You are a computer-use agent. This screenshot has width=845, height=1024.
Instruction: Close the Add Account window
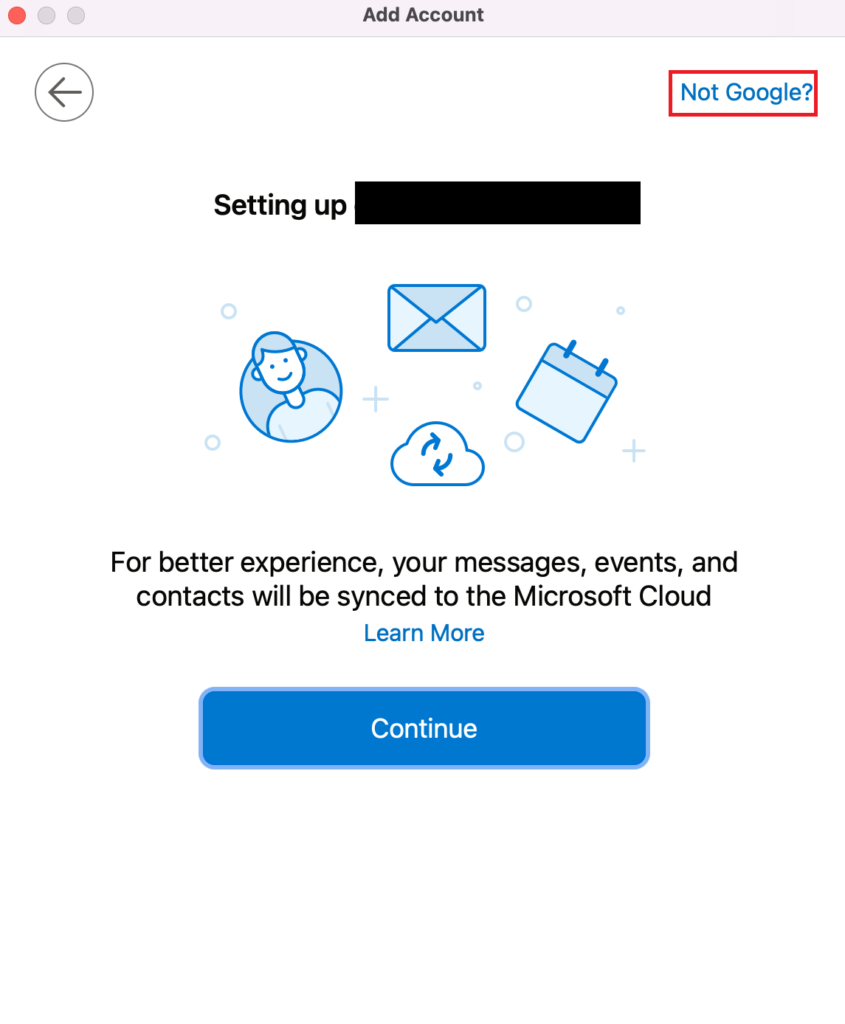point(15,16)
